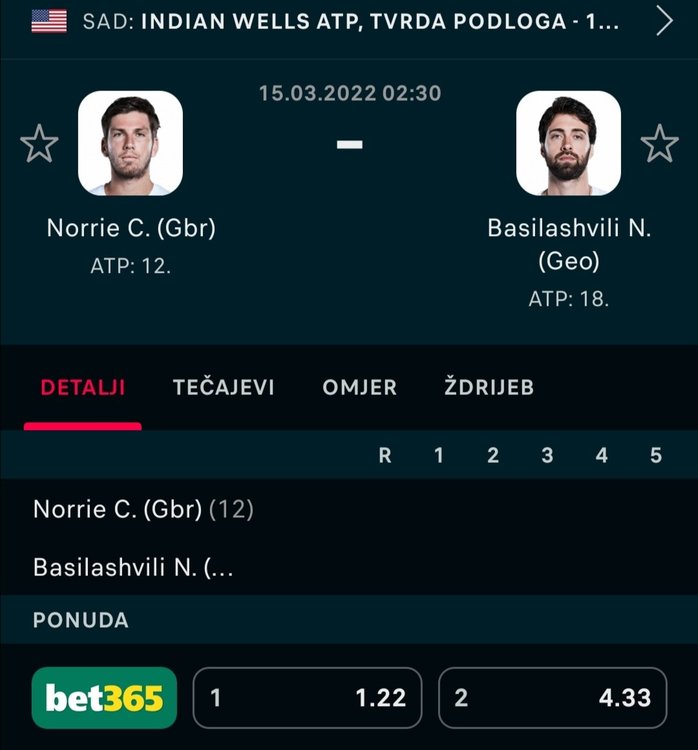The width and height of the screenshot is (698, 750).
Task: Switch to the Tečajevi tab
Action: pos(223,388)
